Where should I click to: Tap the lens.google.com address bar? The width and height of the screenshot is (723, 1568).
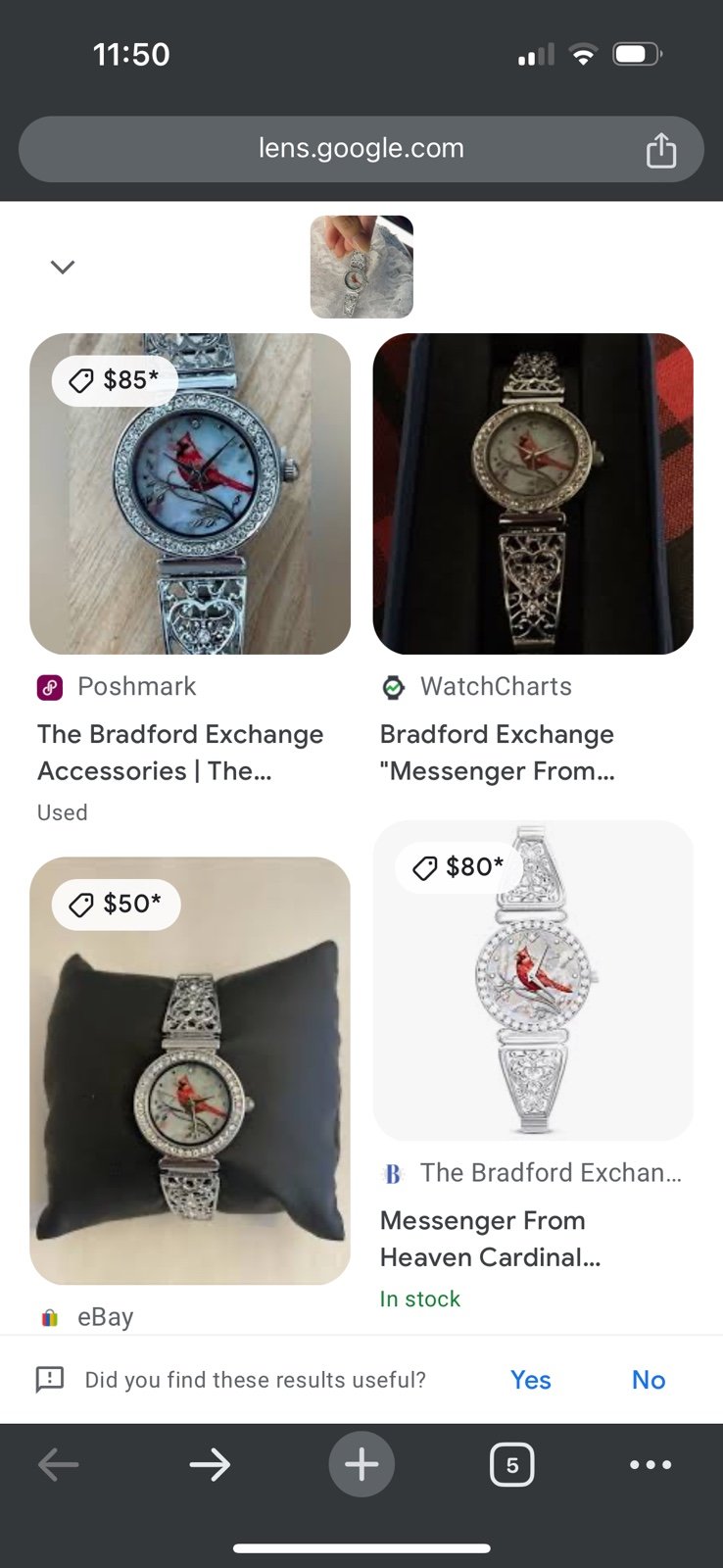click(361, 149)
